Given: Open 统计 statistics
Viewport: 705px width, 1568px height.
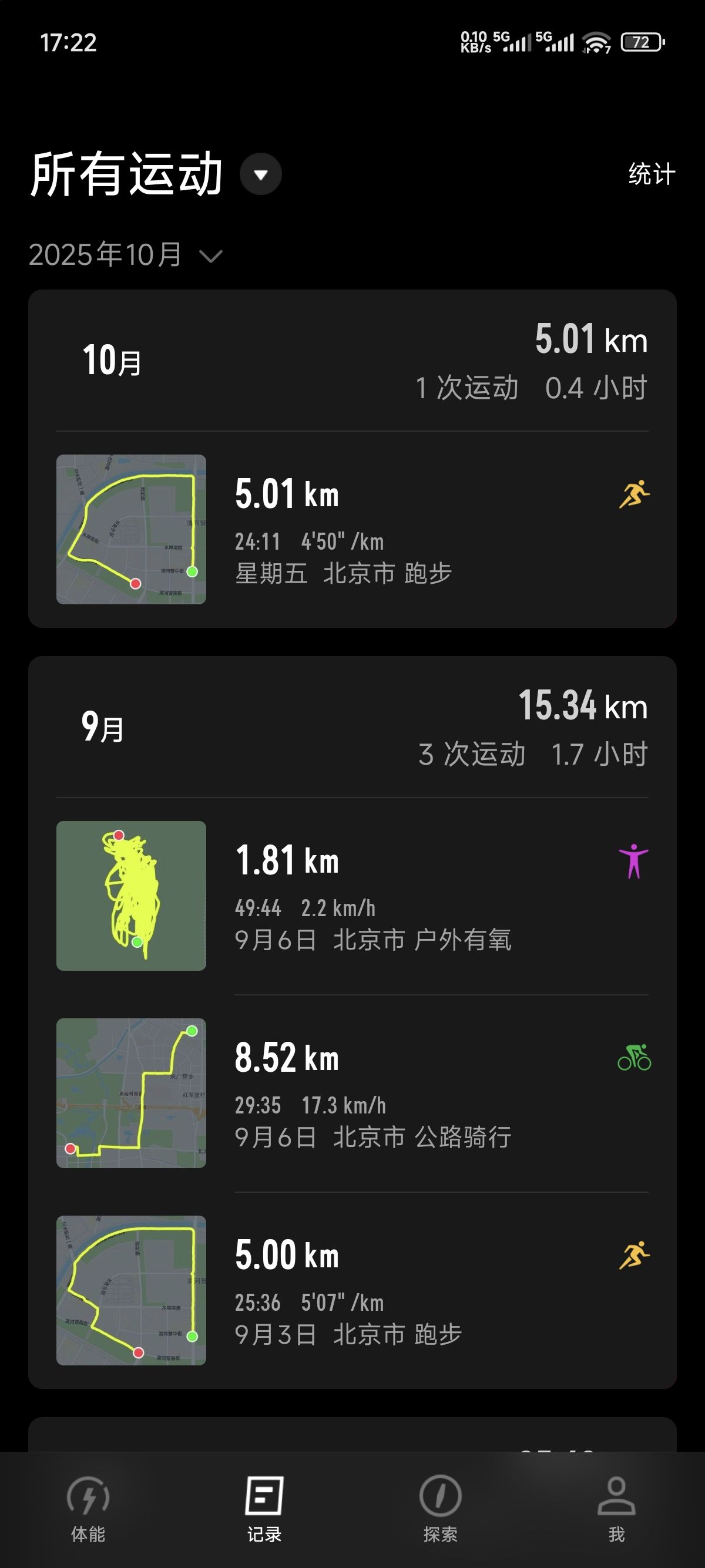Looking at the screenshot, I should [652, 174].
